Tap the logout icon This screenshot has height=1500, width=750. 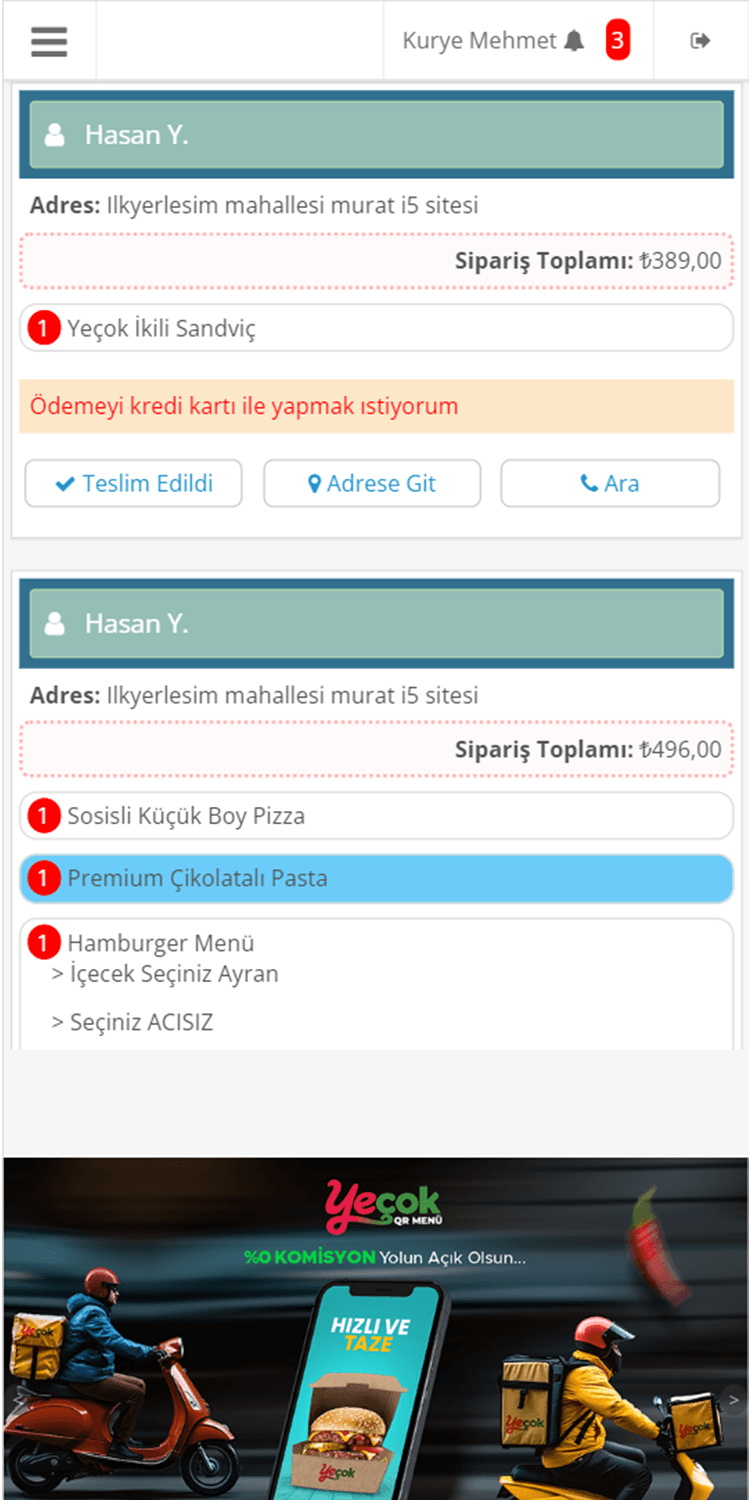[x=700, y=41]
